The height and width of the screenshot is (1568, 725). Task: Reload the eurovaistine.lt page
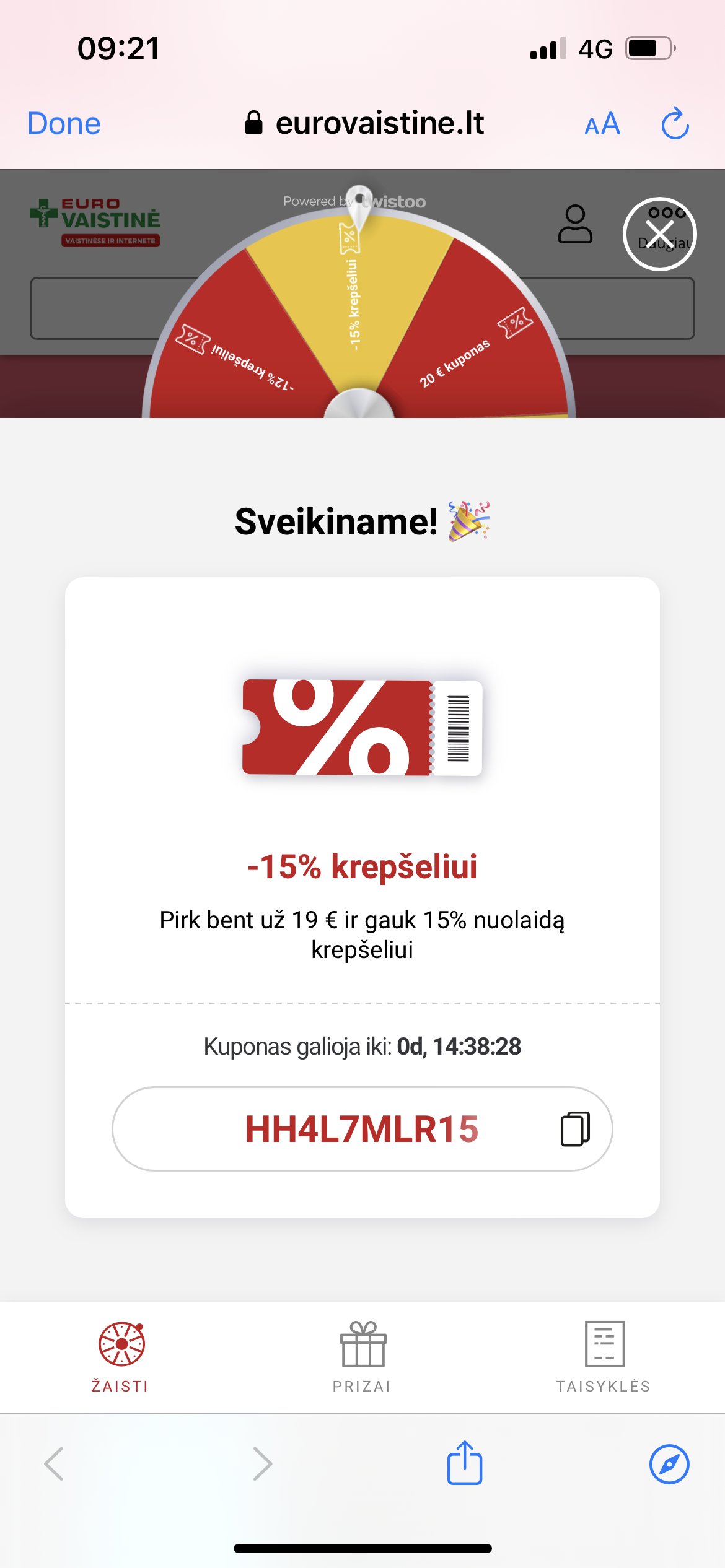pos(675,123)
